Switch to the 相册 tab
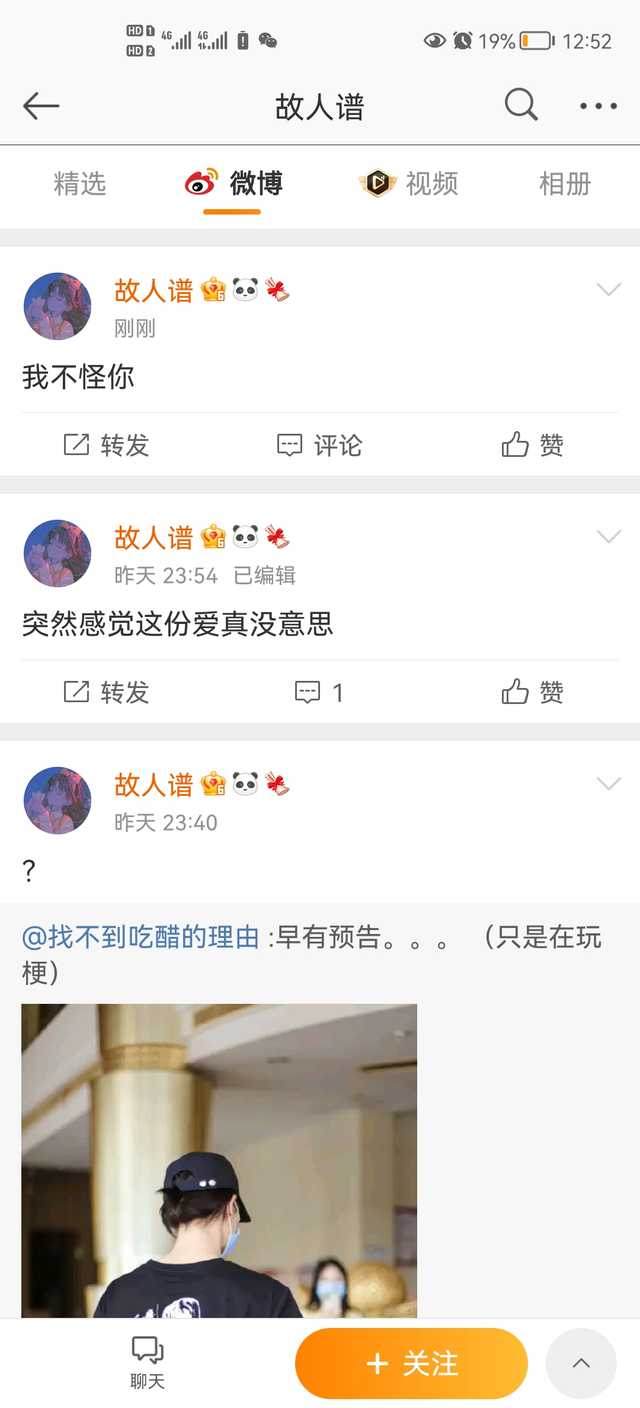Screen dimensions: 640x1408 (564, 184)
